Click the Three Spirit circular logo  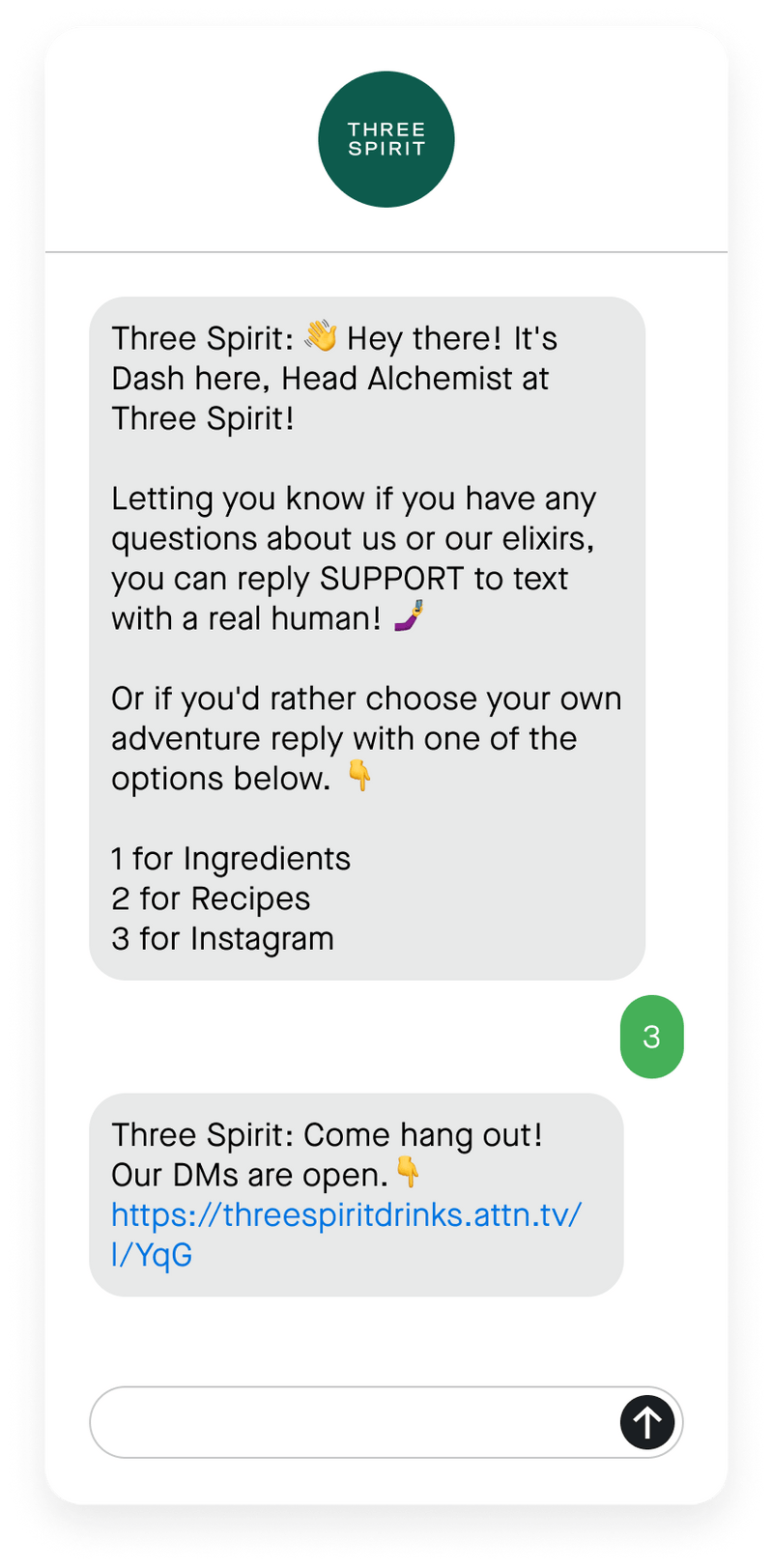pyautogui.click(x=386, y=139)
